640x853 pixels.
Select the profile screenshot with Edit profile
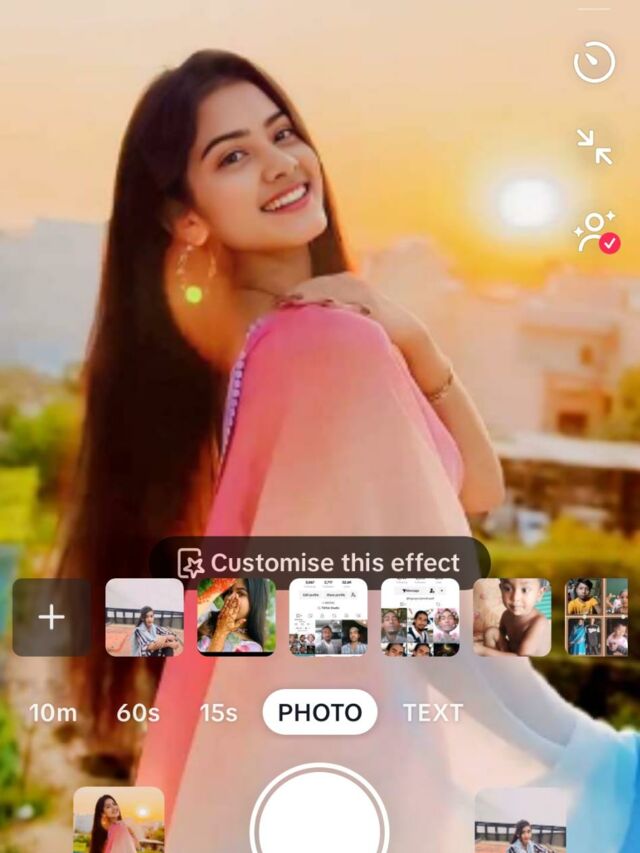pyautogui.click(x=328, y=617)
